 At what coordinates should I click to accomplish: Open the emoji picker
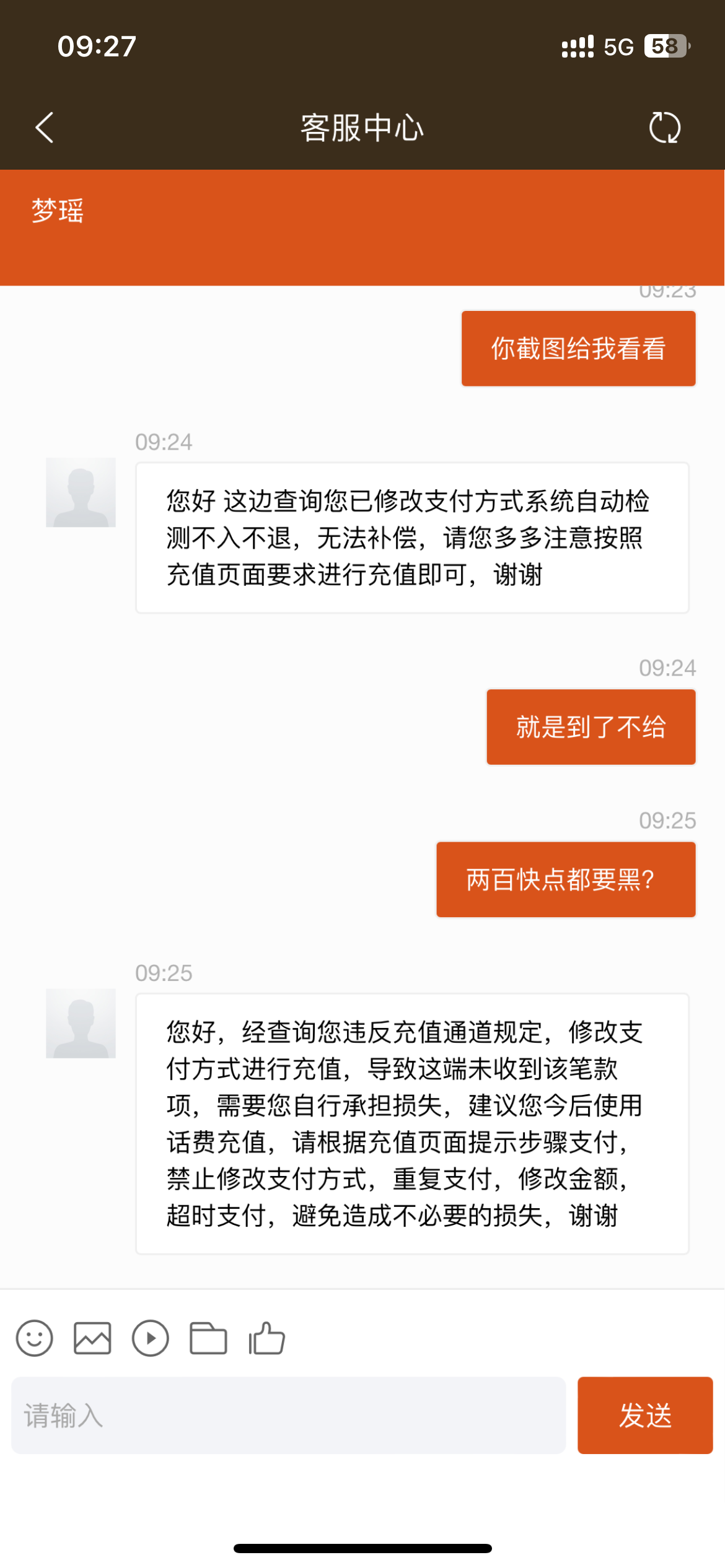coord(35,1338)
